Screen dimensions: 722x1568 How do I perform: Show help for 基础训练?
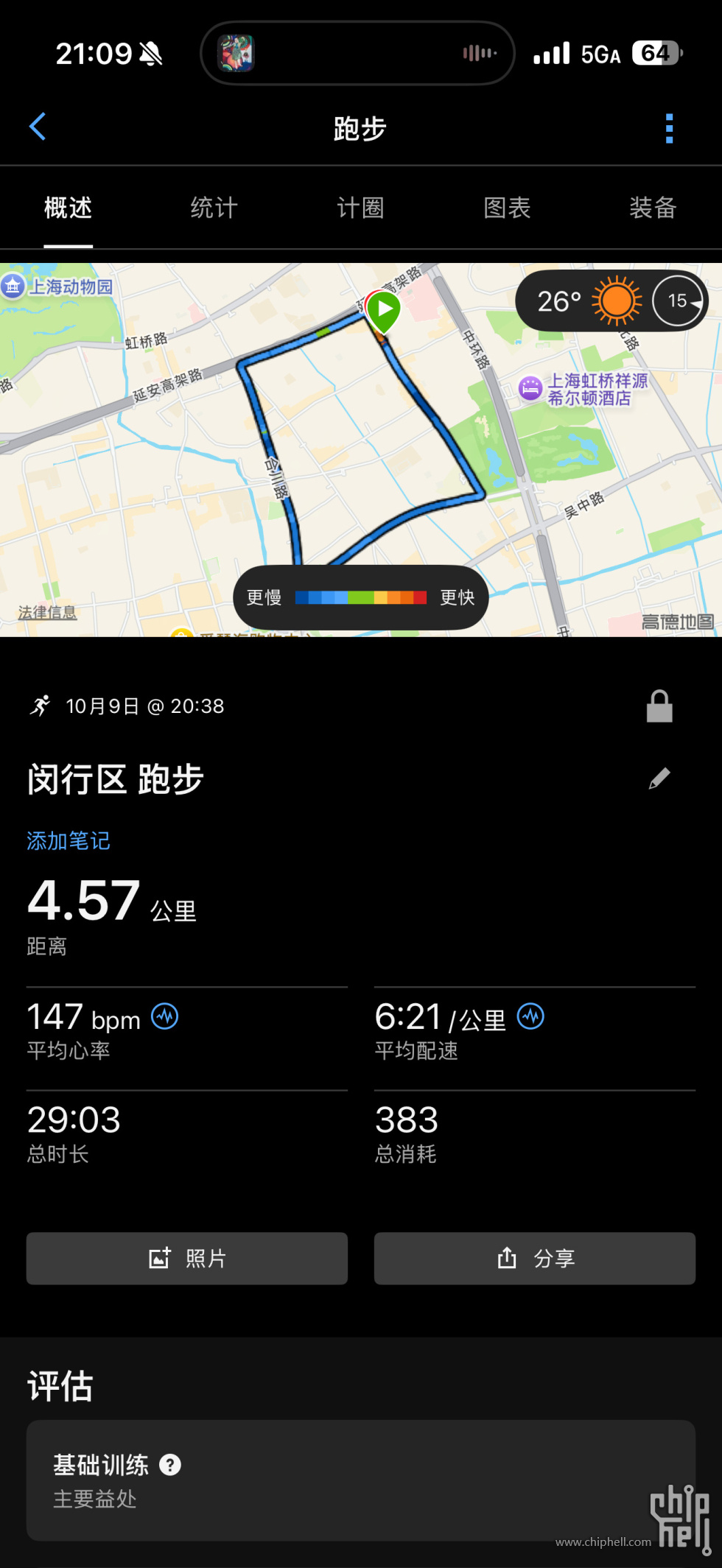click(170, 1465)
